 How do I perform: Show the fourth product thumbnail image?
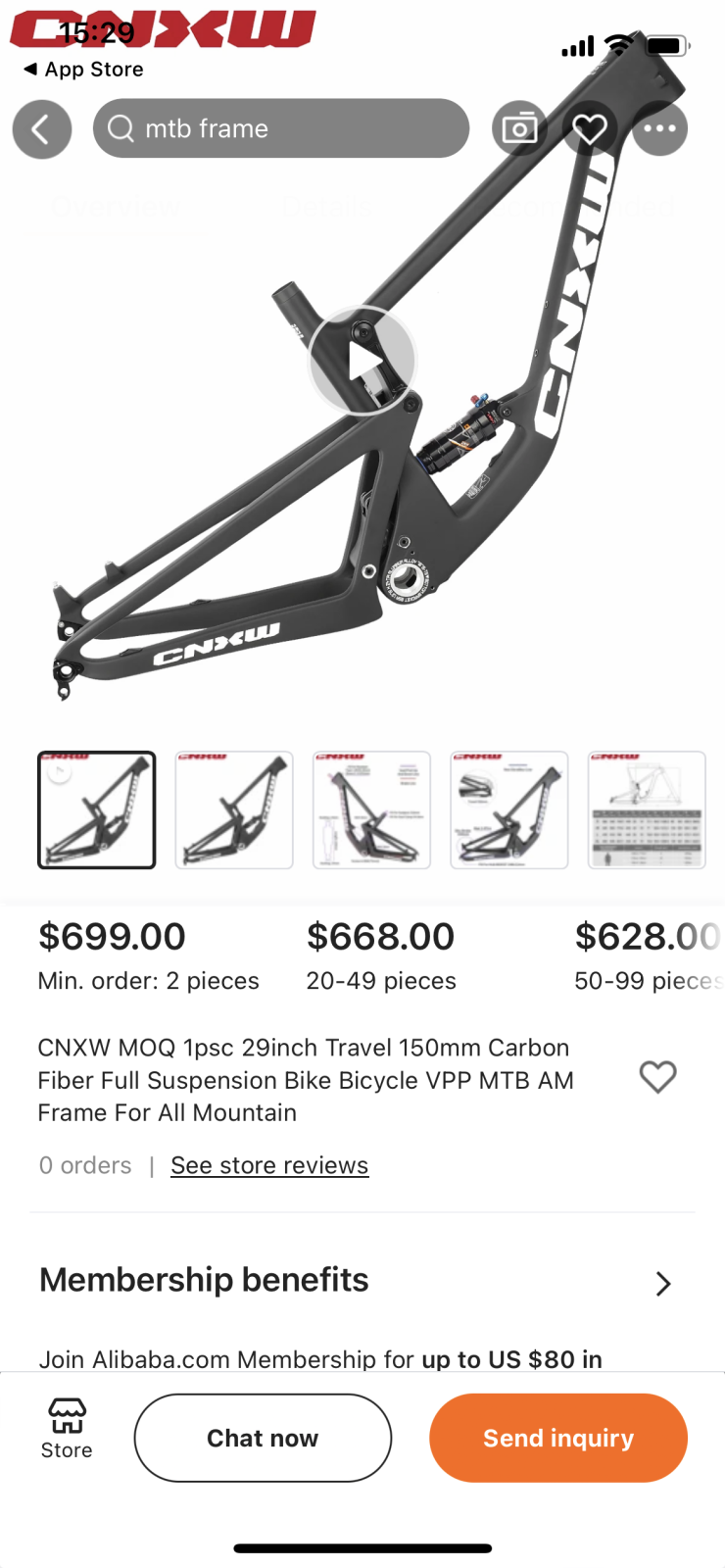[508, 809]
